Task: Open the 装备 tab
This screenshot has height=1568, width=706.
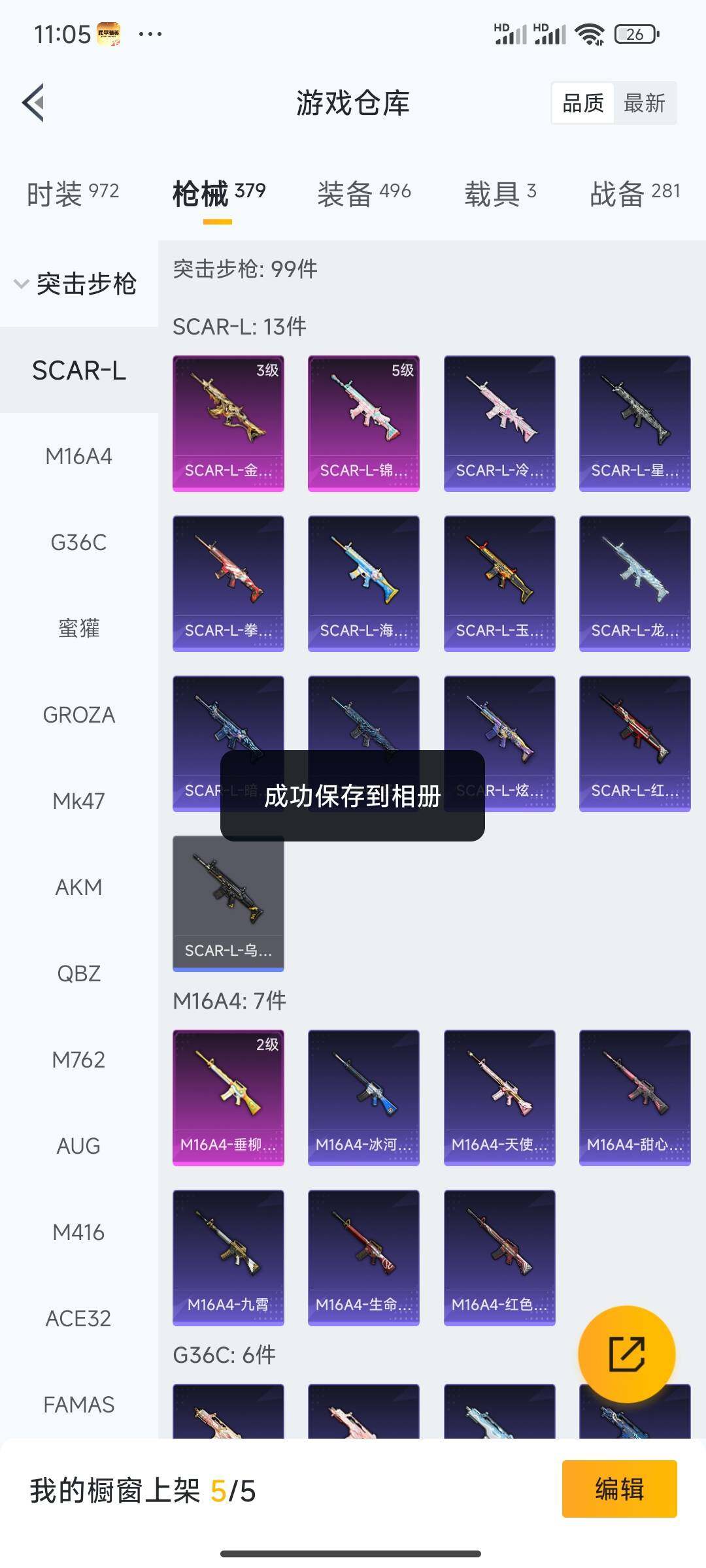Action: point(363,193)
